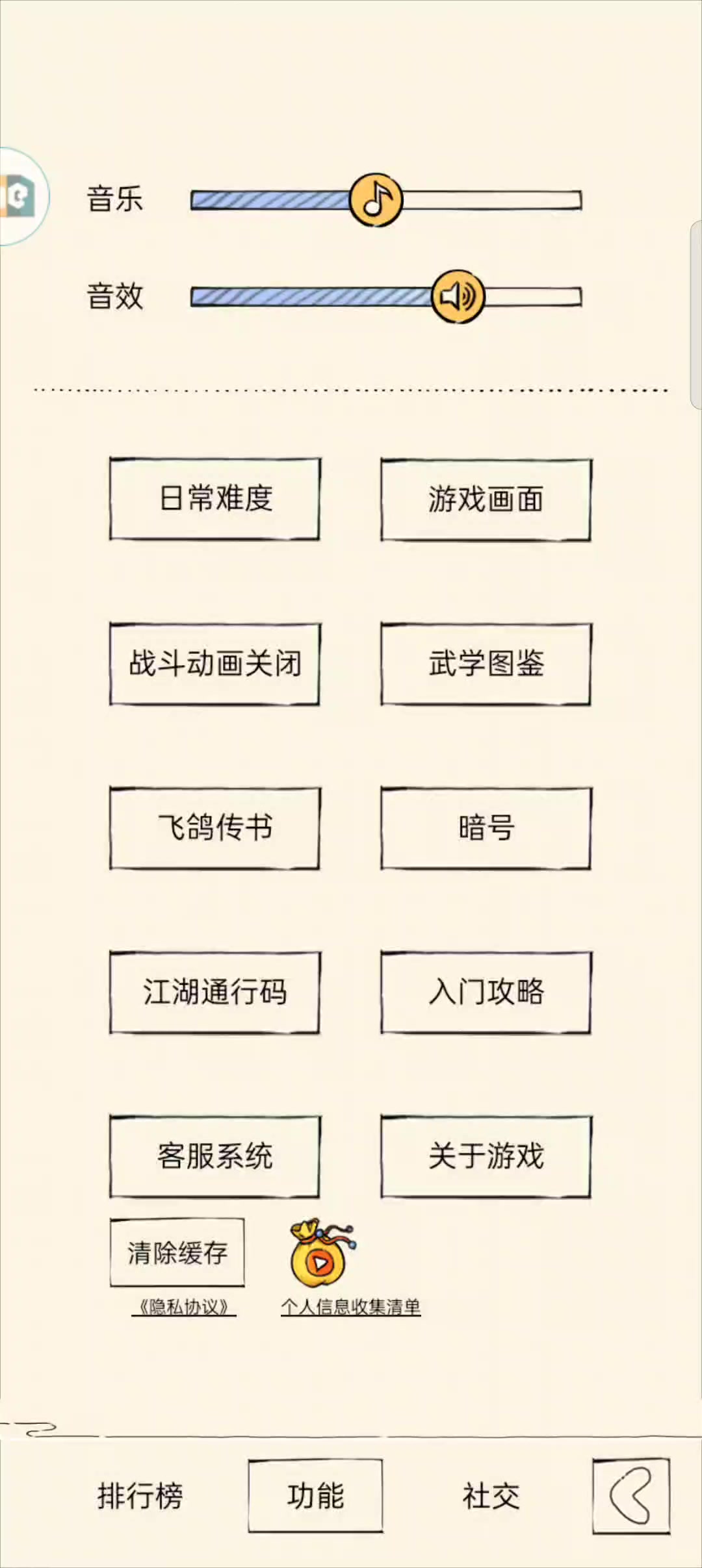The image size is (702, 1568).
Task: Tap the 暗号 code button
Action: pyautogui.click(x=486, y=828)
